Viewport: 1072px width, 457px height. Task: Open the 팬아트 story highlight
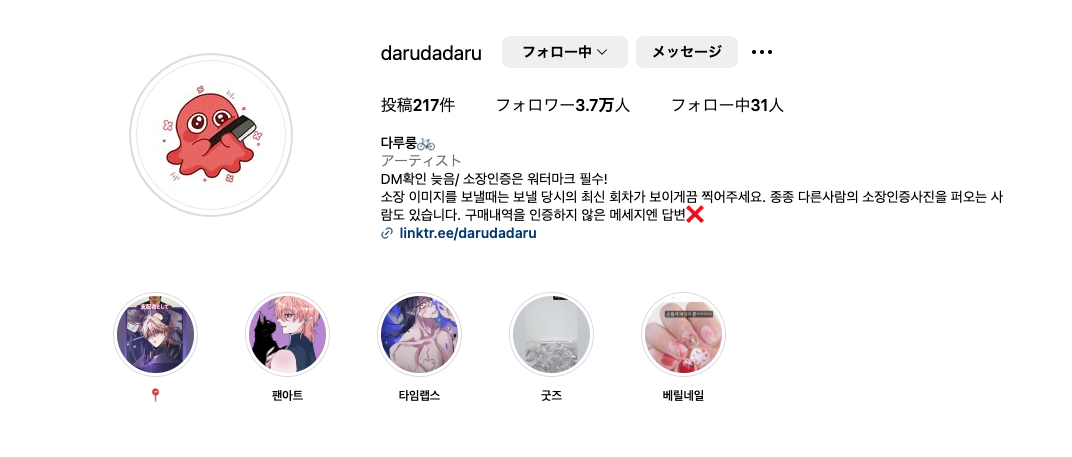tap(287, 334)
